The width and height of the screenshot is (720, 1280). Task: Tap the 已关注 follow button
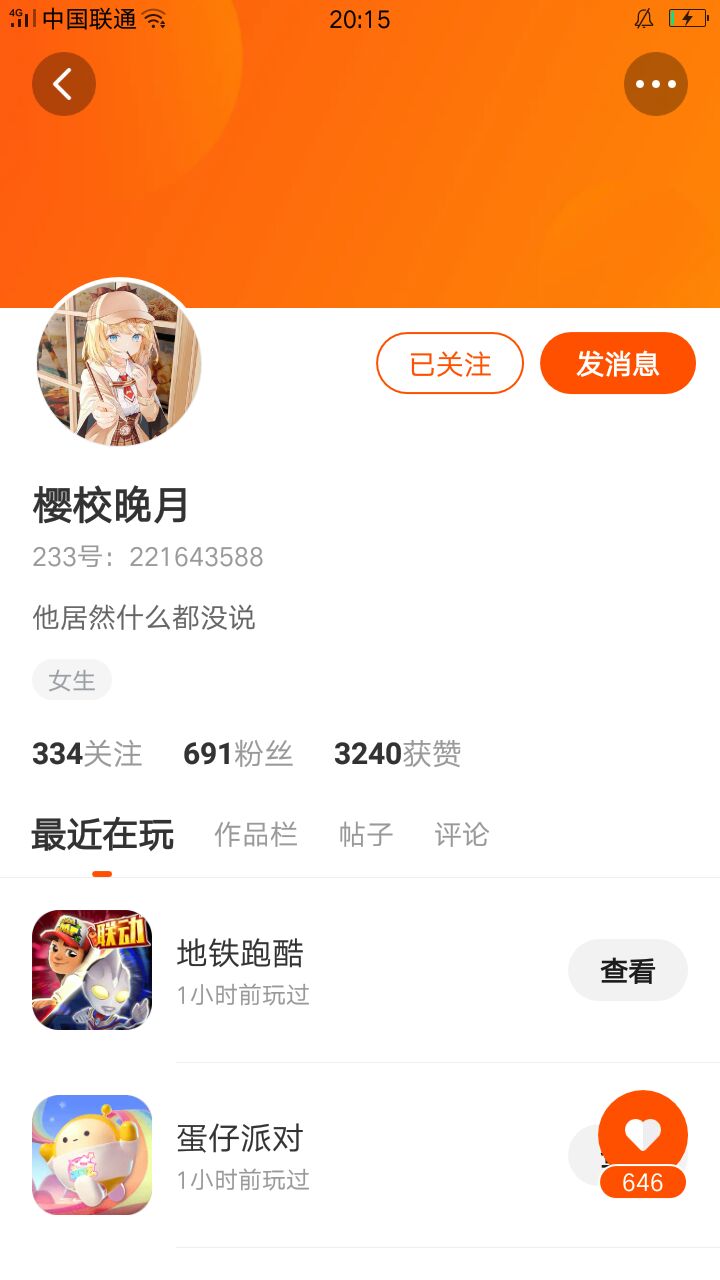point(450,363)
